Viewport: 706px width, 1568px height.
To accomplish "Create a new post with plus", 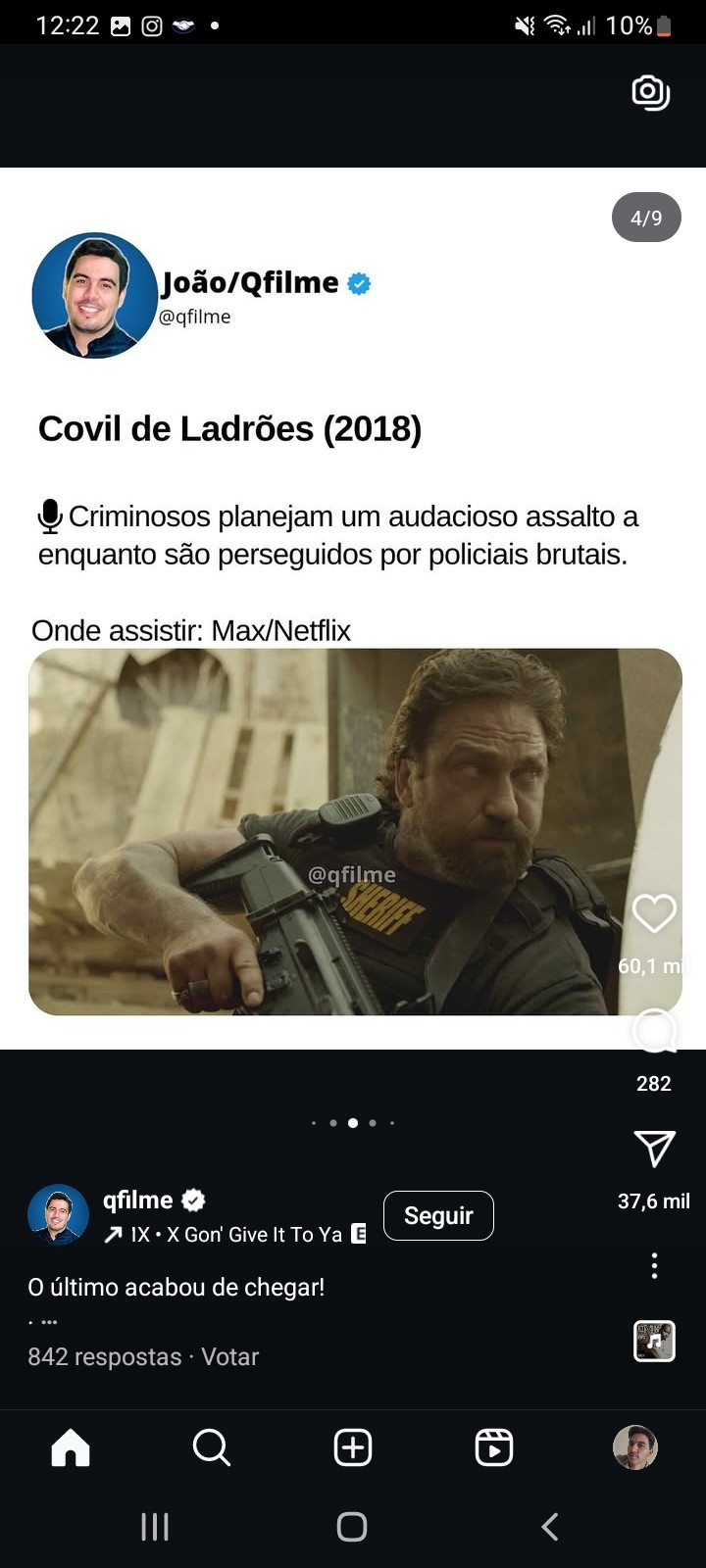I will pyautogui.click(x=353, y=1447).
